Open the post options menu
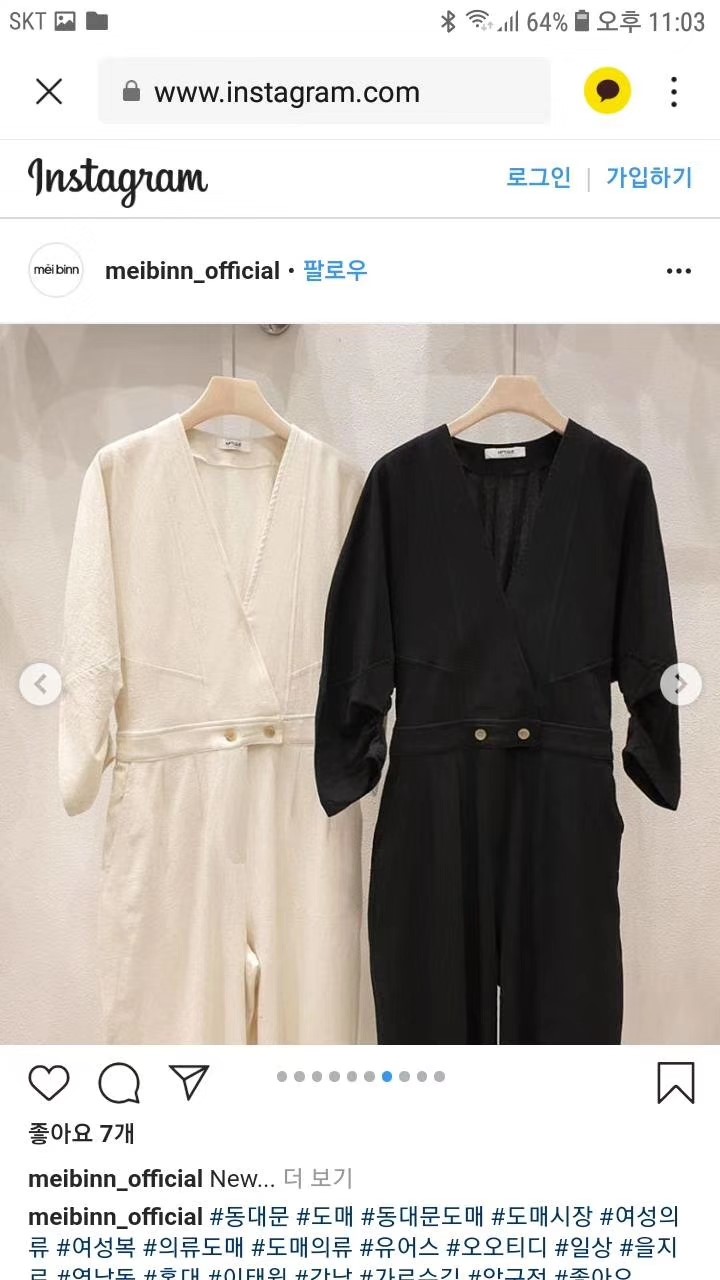This screenshot has width=720, height=1280. pos(679,271)
